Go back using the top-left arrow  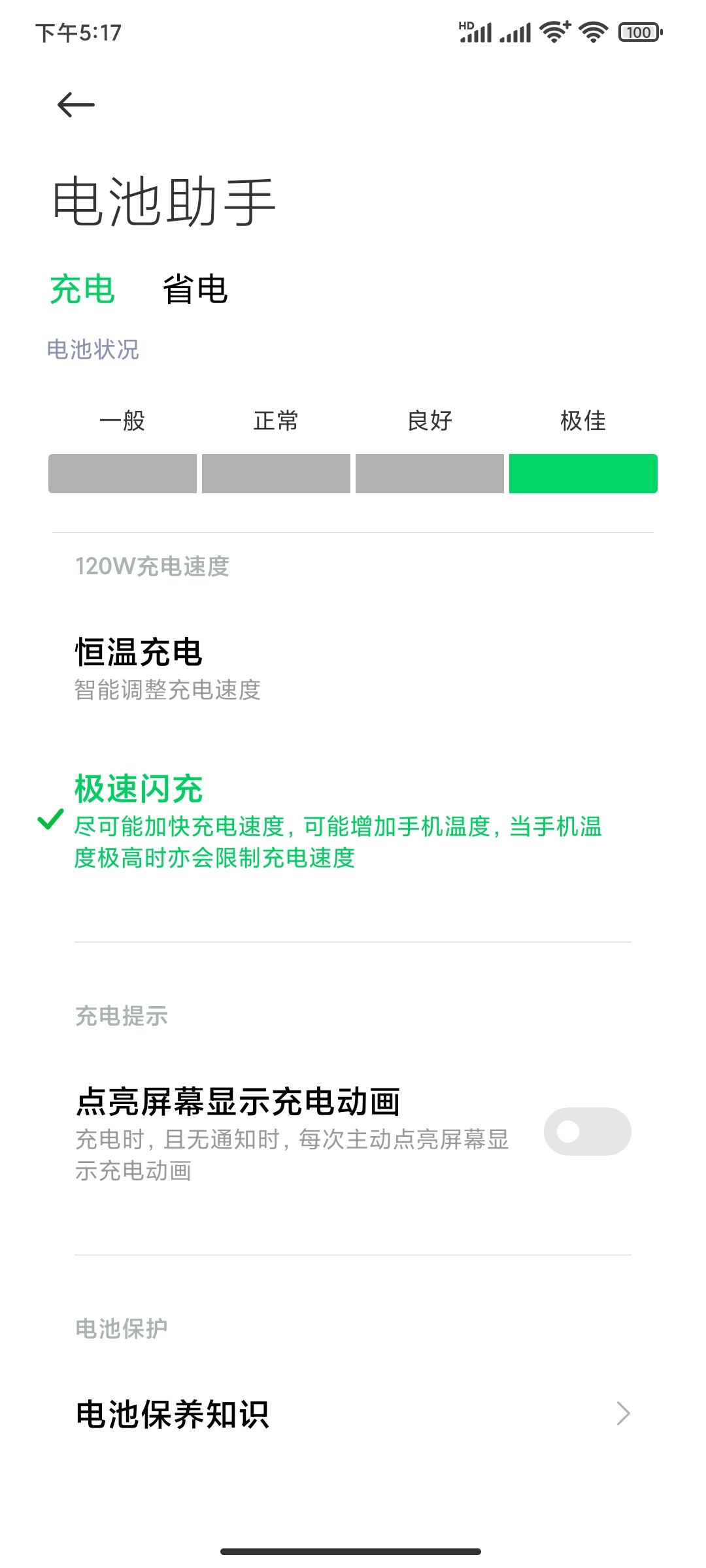coord(76,105)
